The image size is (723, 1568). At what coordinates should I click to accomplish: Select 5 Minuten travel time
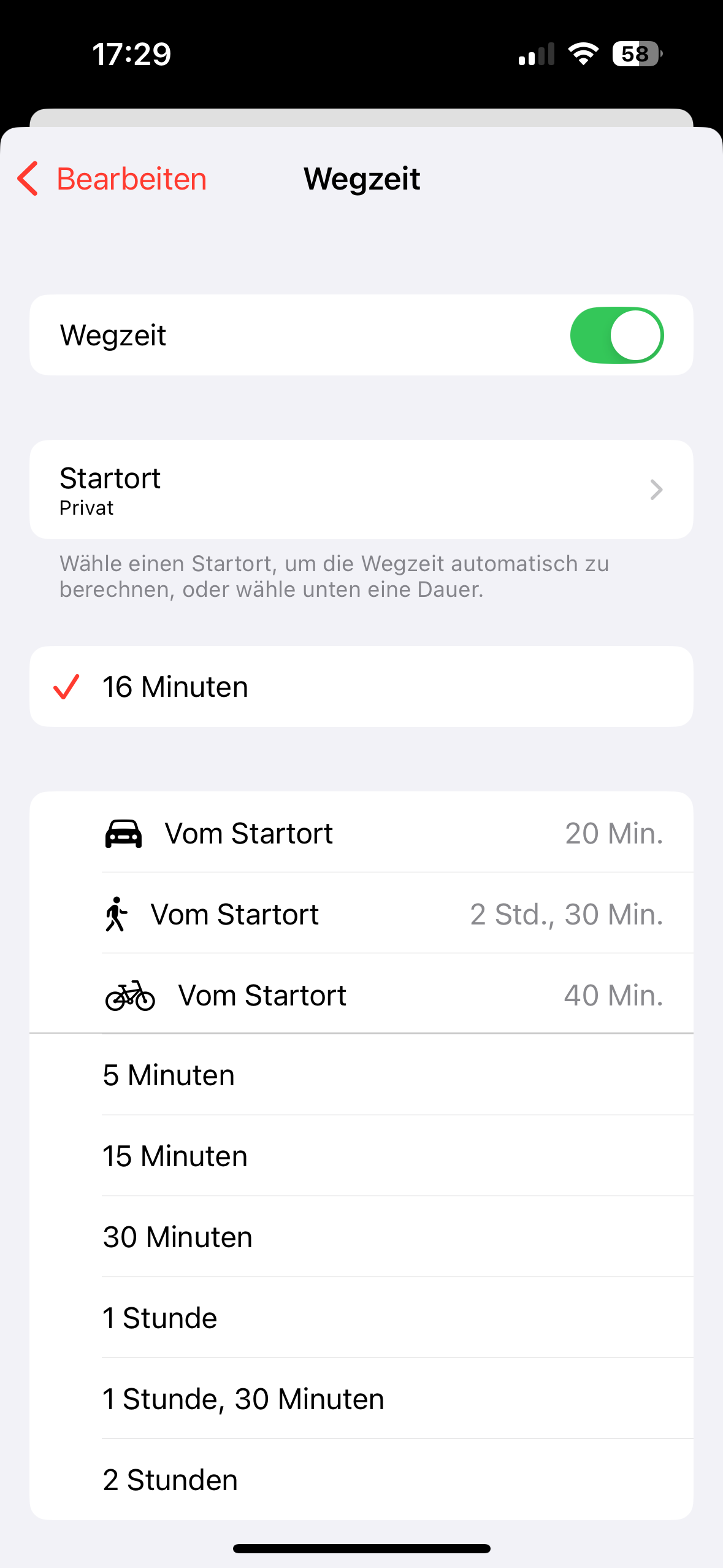[x=361, y=1075]
